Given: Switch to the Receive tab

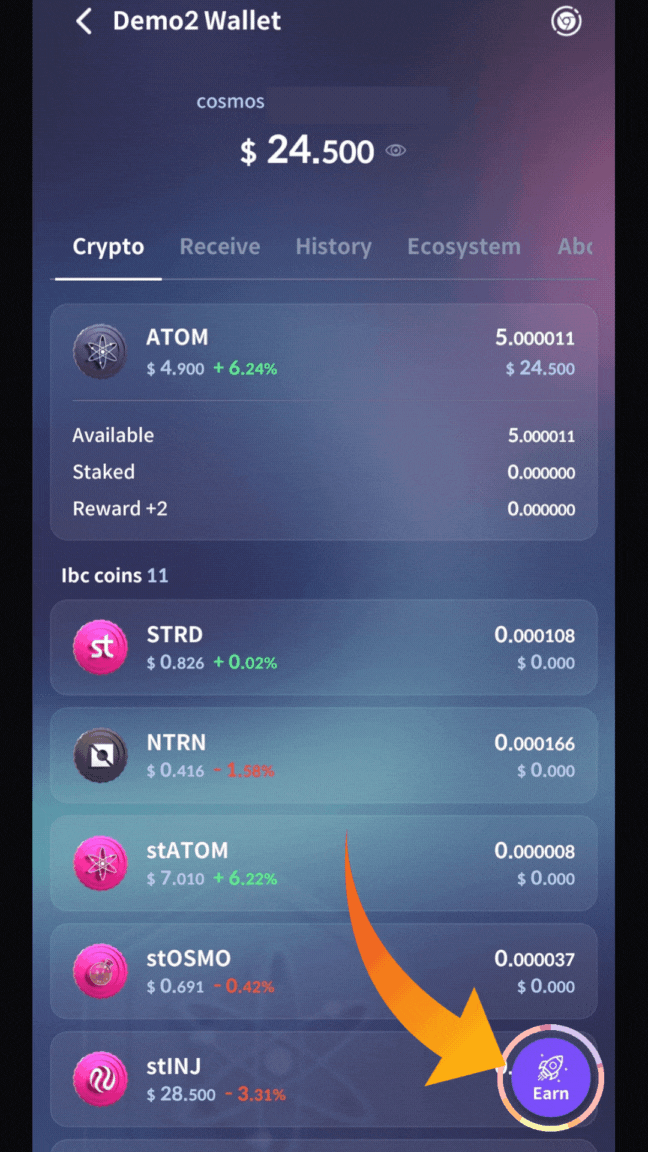Looking at the screenshot, I should (219, 247).
